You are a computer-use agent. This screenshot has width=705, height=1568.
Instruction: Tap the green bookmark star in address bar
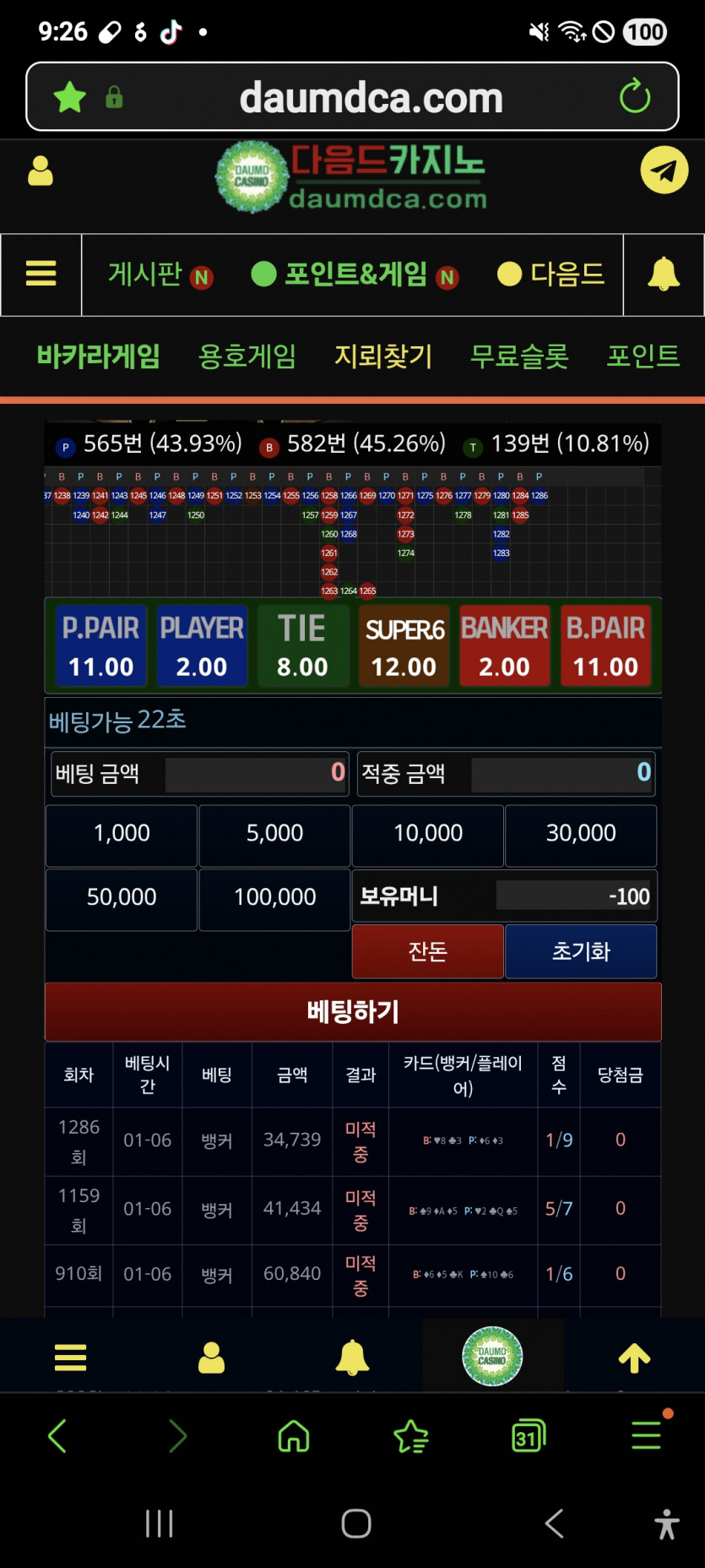tap(69, 96)
